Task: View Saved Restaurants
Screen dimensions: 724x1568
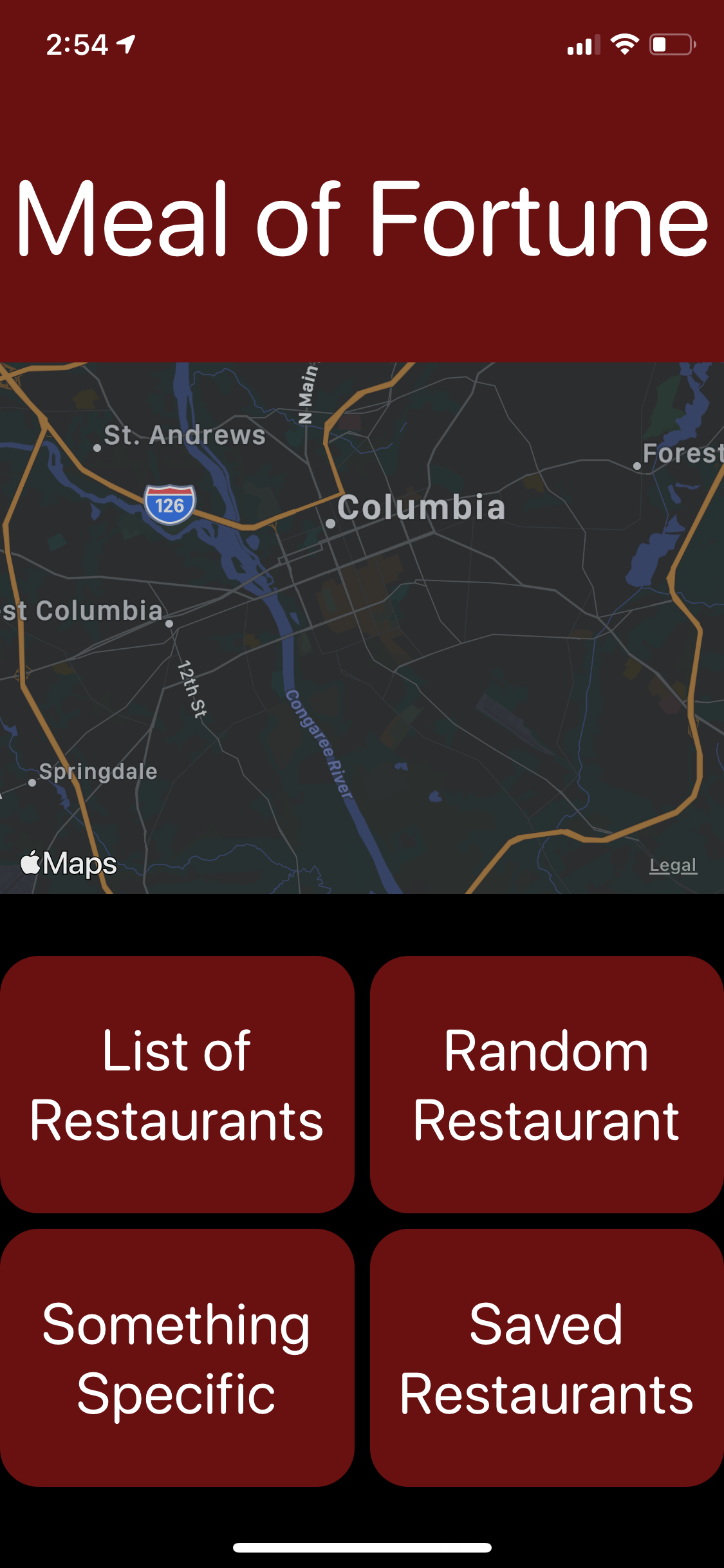Action: click(547, 1358)
